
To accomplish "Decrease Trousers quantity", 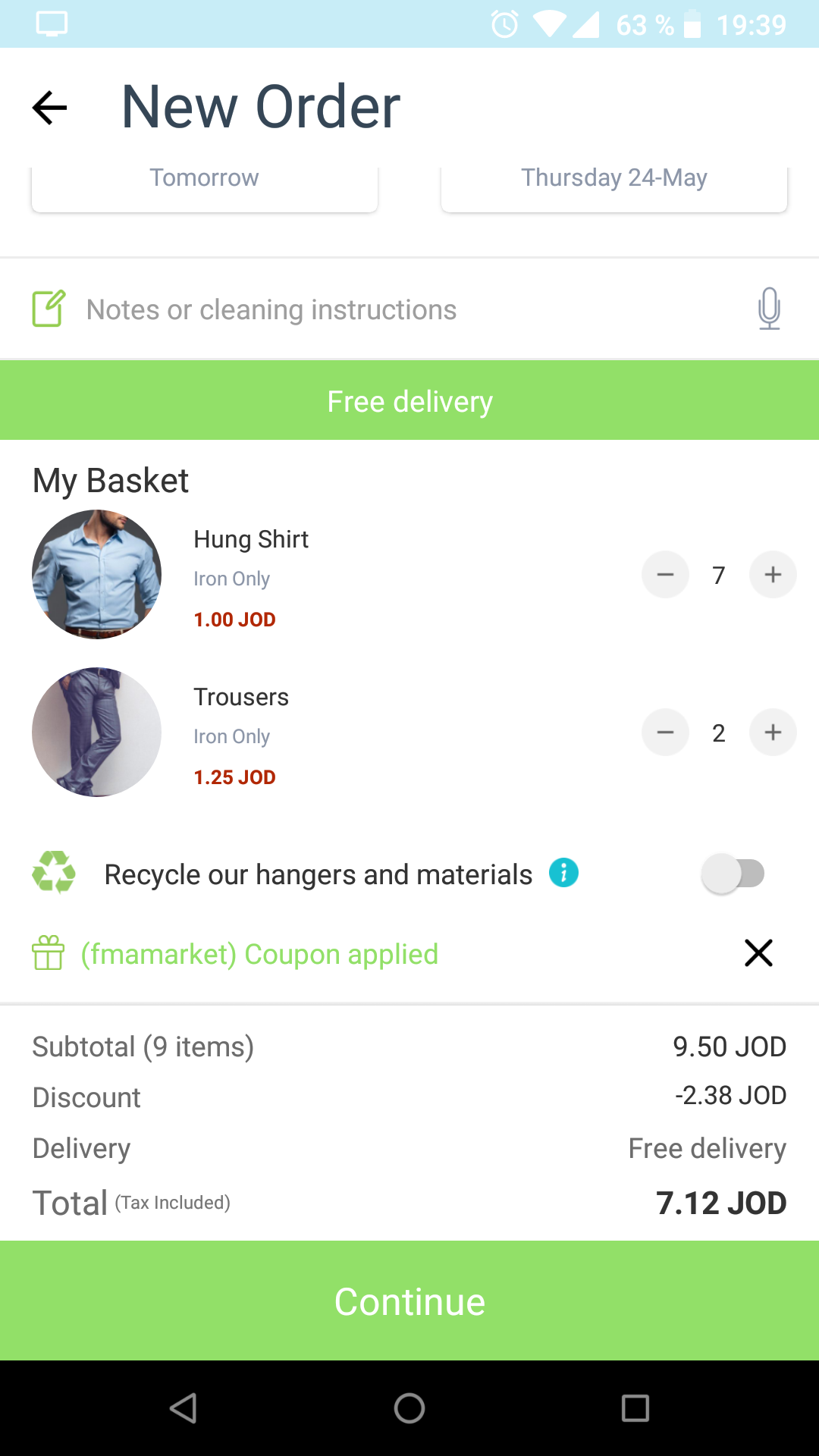I will click(x=665, y=733).
